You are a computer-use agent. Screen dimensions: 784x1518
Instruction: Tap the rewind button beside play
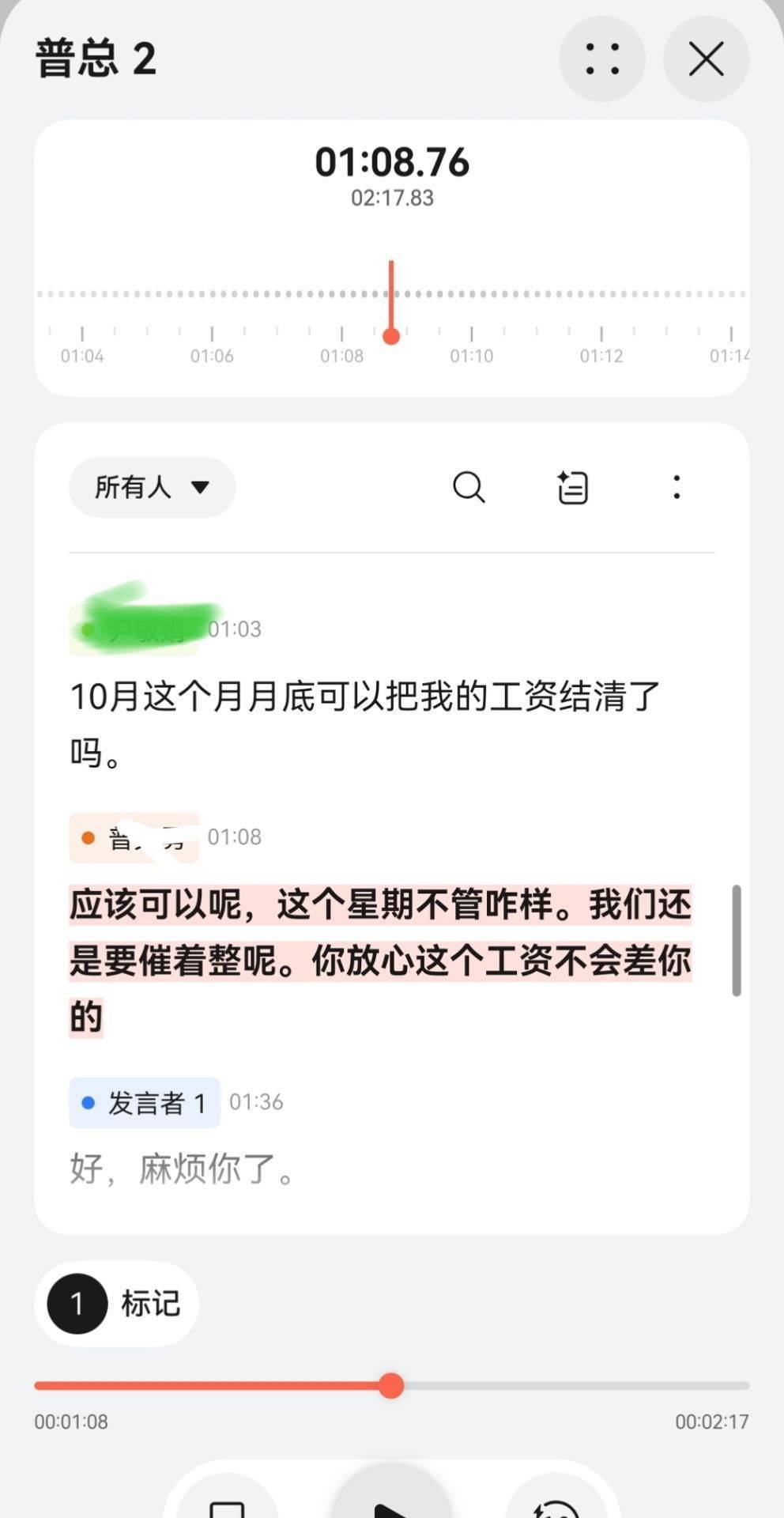tap(557, 1506)
